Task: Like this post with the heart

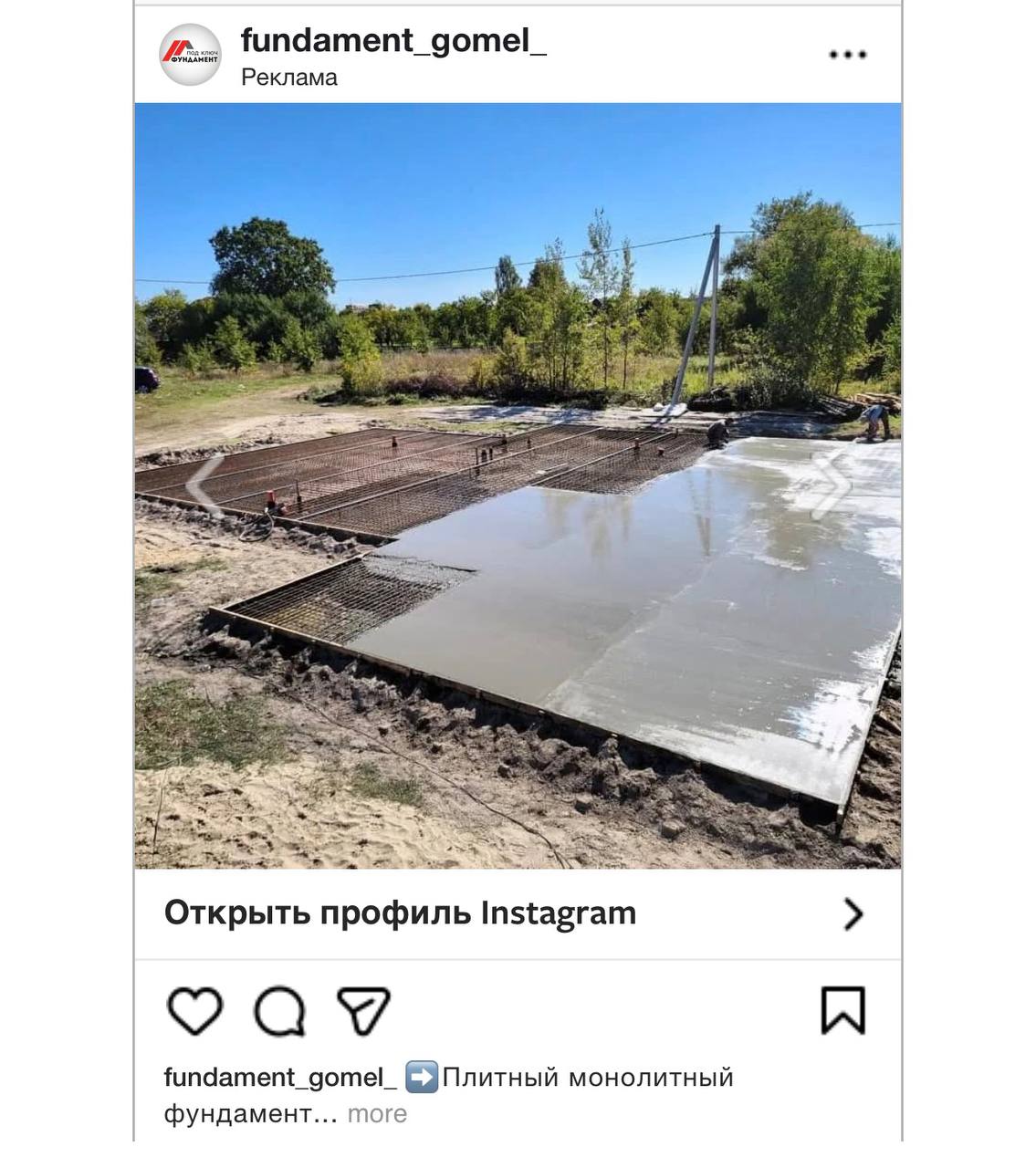Action: click(x=195, y=1011)
